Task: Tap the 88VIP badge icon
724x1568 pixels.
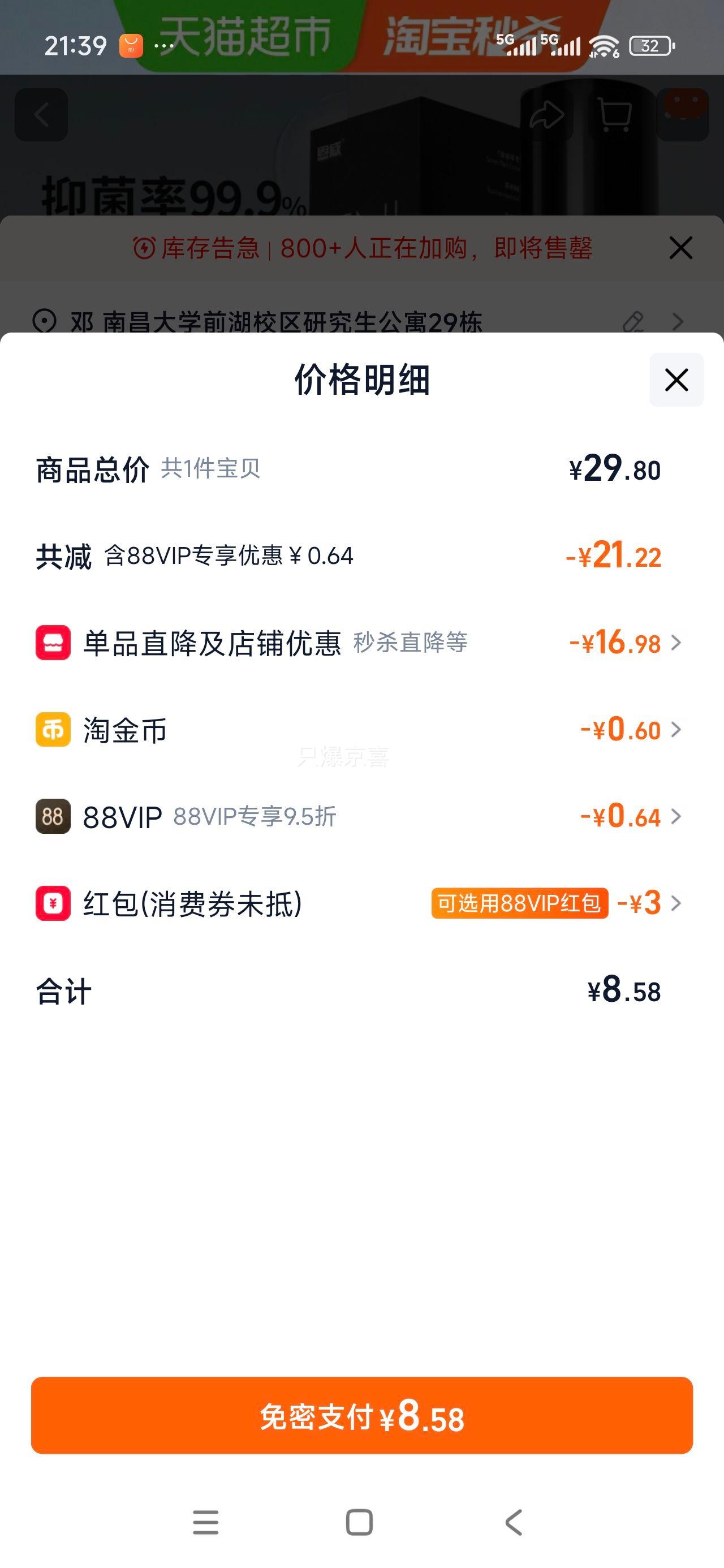Action: click(x=52, y=817)
